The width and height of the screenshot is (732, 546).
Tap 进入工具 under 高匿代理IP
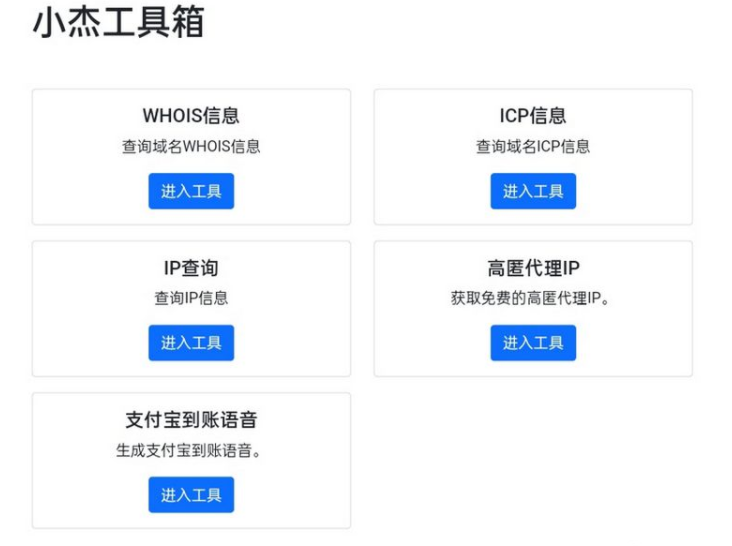pyautogui.click(x=533, y=343)
